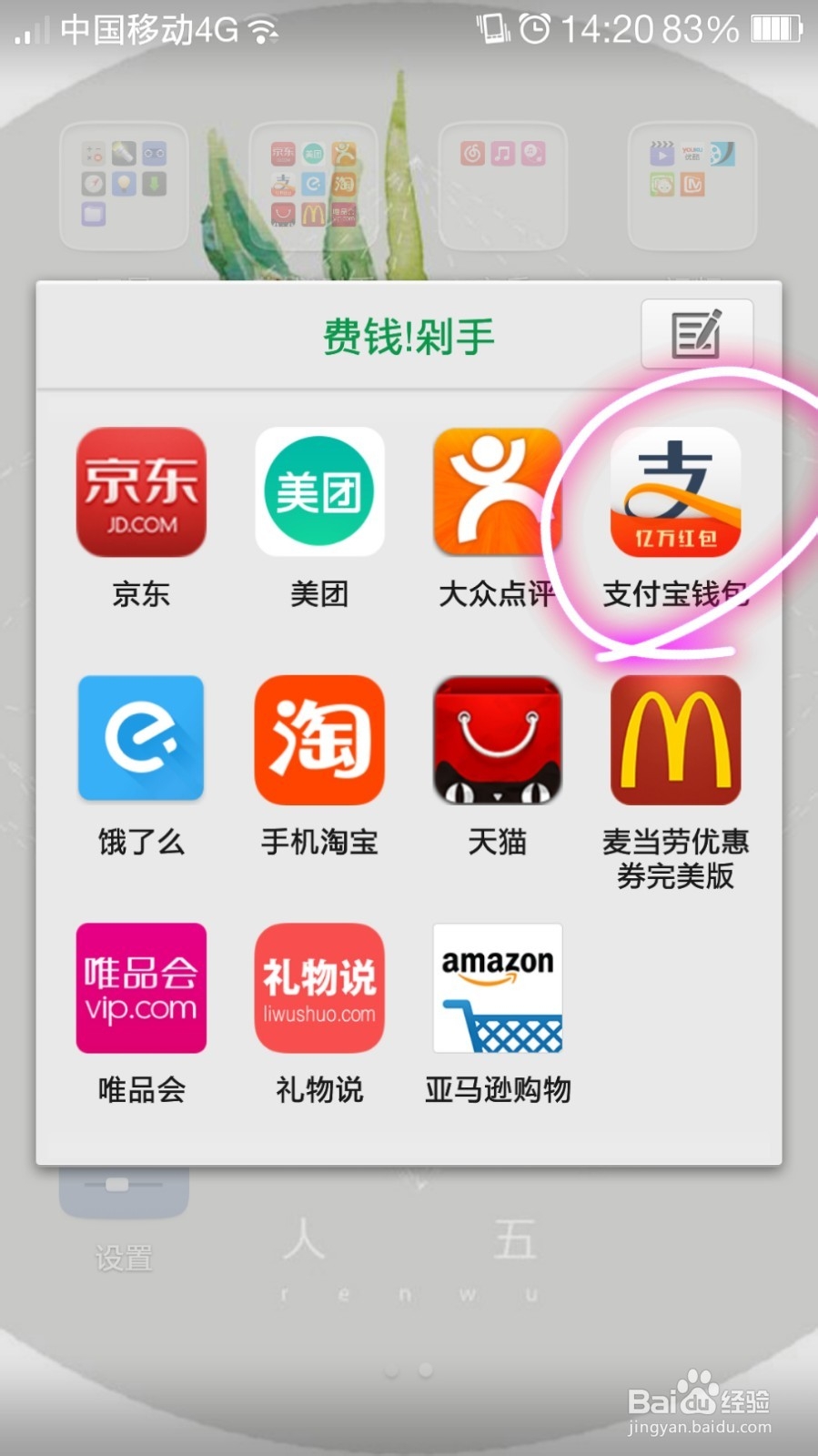The image size is (818, 1456).
Task: Tap the folder rename edit button
Action: 698,334
